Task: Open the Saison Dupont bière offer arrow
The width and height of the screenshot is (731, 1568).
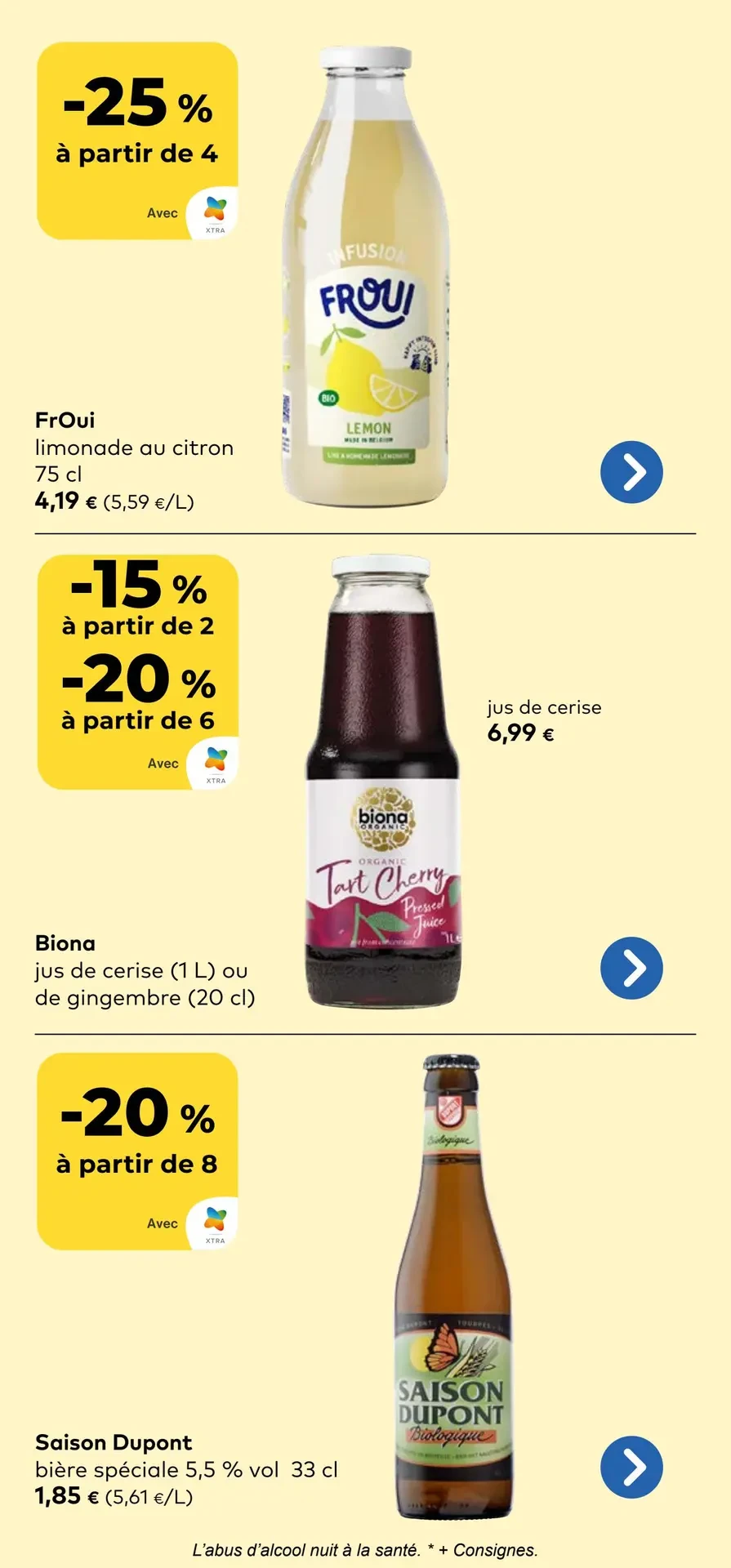Action: point(631,1467)
